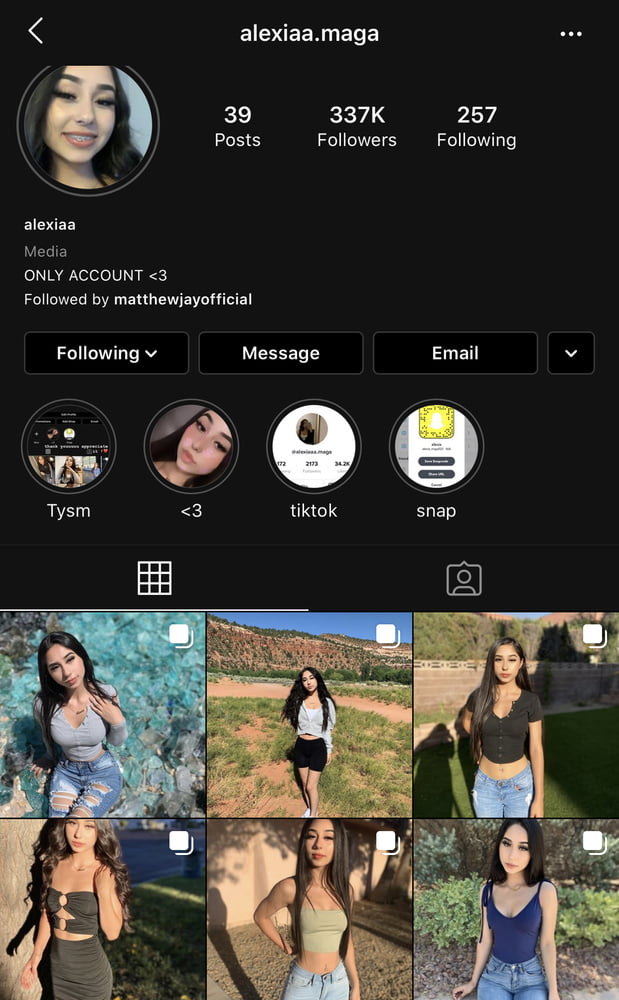The image size is (619, 1000).
Task: Open the post with olive green top
Action: pos(309,909)
